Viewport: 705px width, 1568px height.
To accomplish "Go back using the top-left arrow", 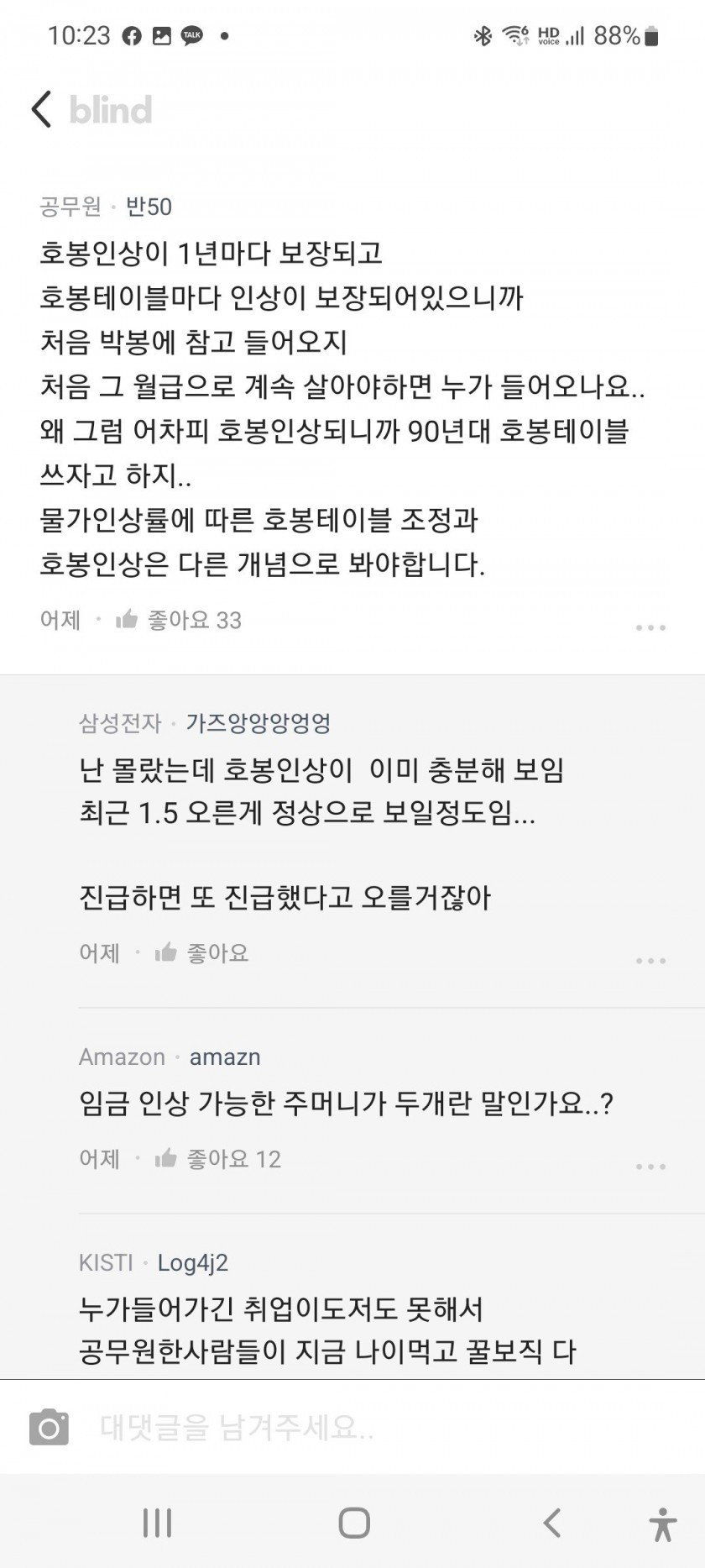I will [41, 109].
